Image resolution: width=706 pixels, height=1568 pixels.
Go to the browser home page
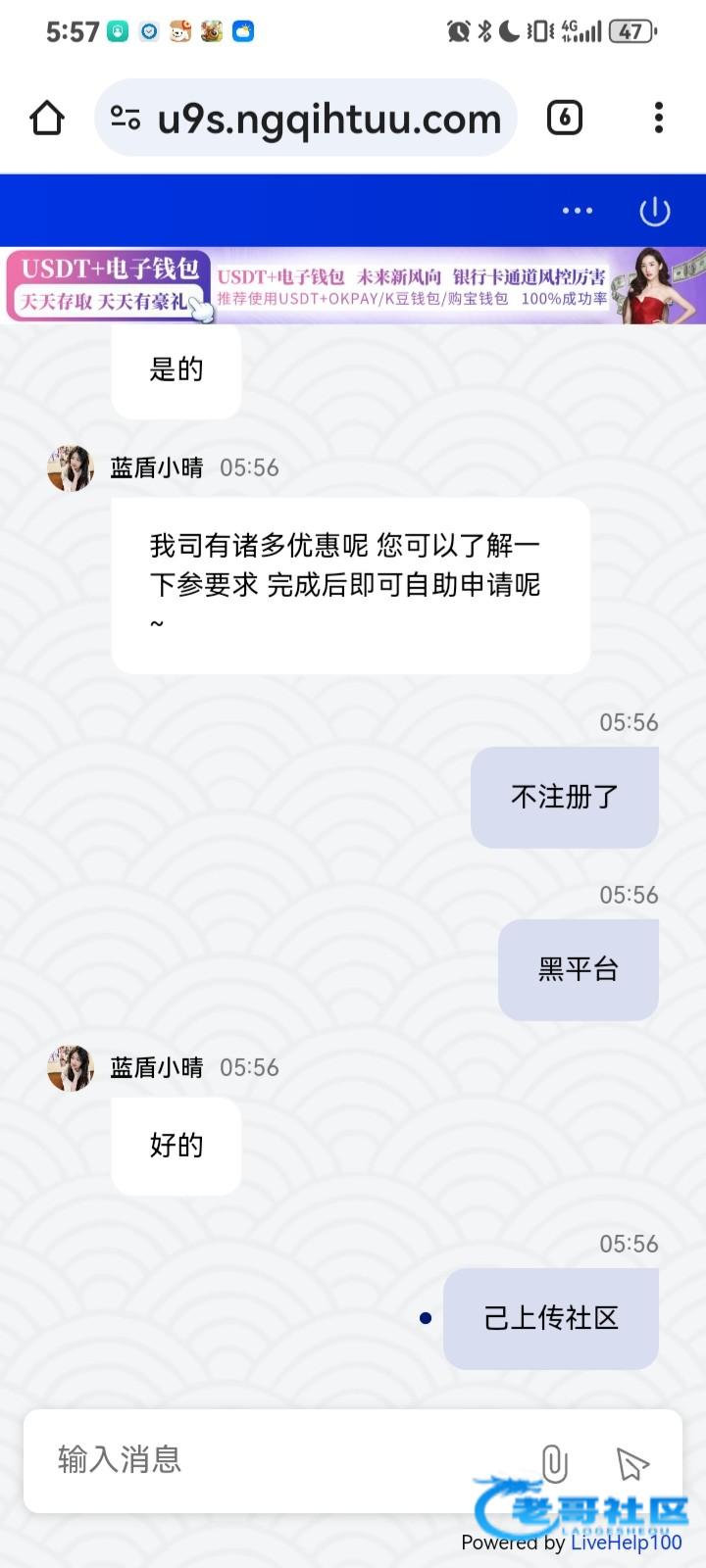(47, 119)
